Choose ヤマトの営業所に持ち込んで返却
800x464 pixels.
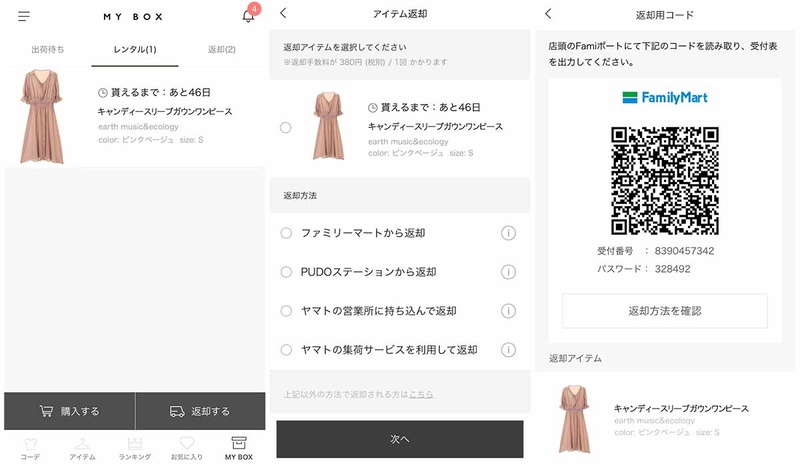[x=286, y=311]
